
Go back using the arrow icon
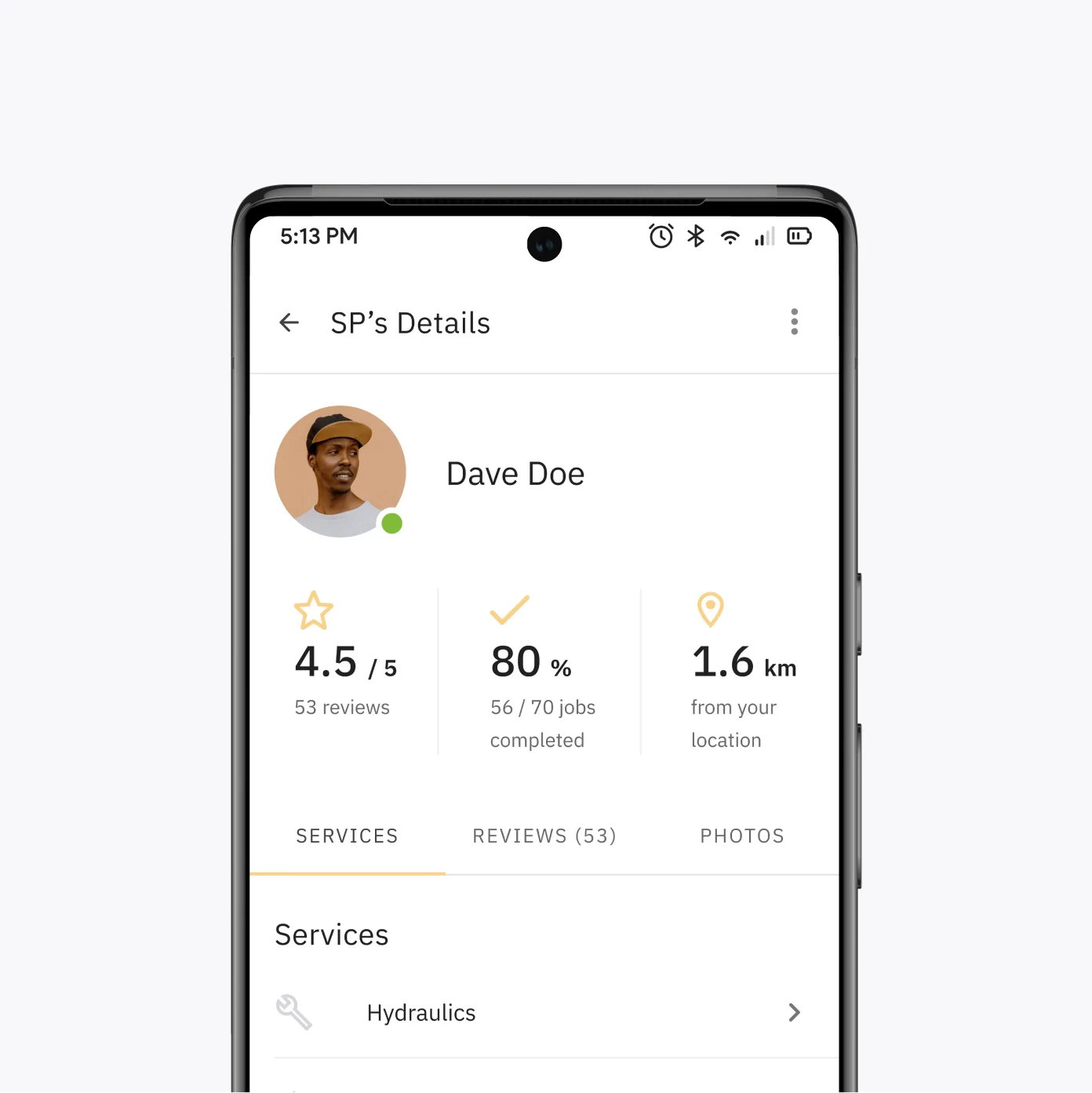289,322
